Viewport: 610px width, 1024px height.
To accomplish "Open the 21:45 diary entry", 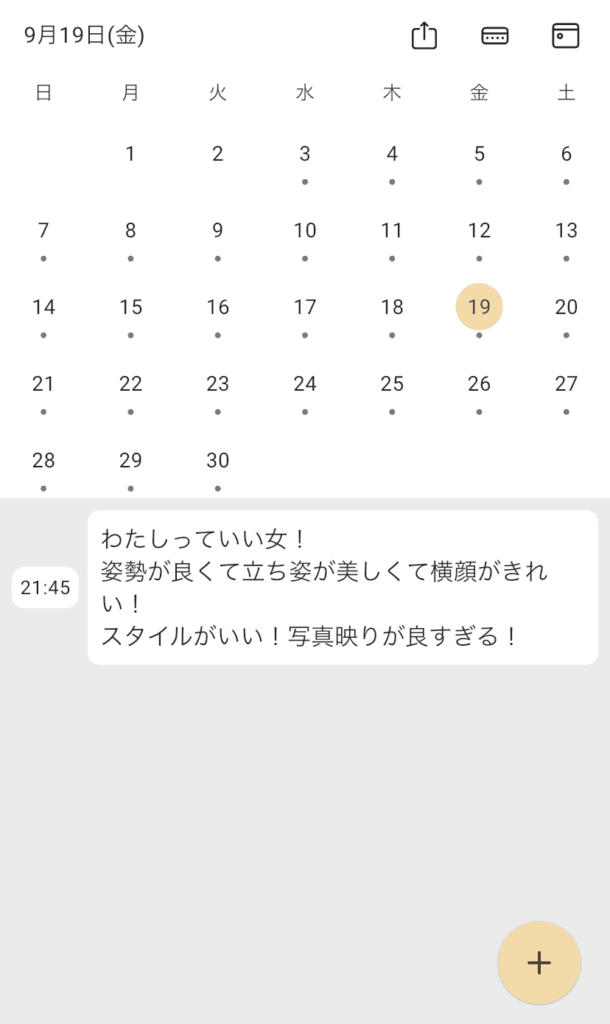I will click(x=342, y=587).
